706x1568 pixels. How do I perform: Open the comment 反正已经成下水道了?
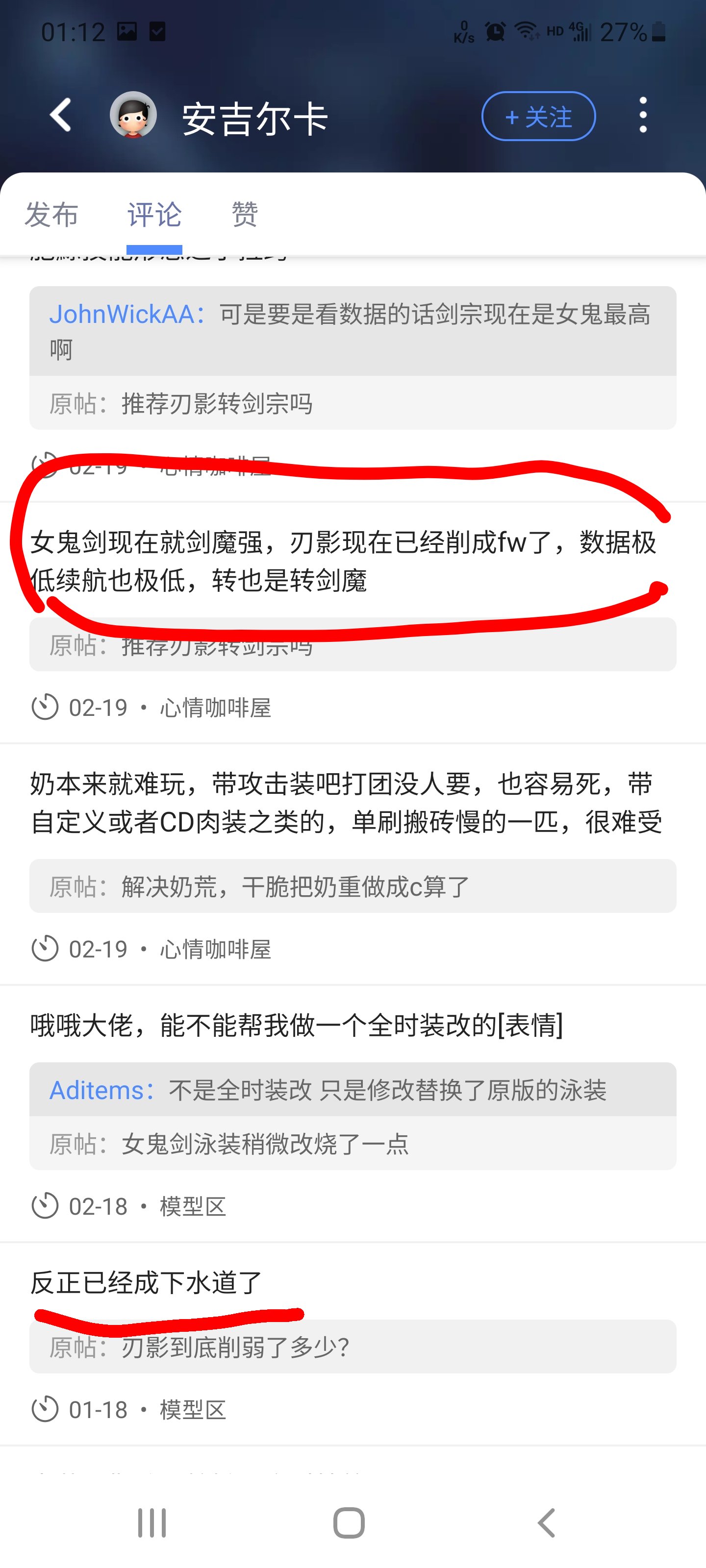tap(146, 1282)
